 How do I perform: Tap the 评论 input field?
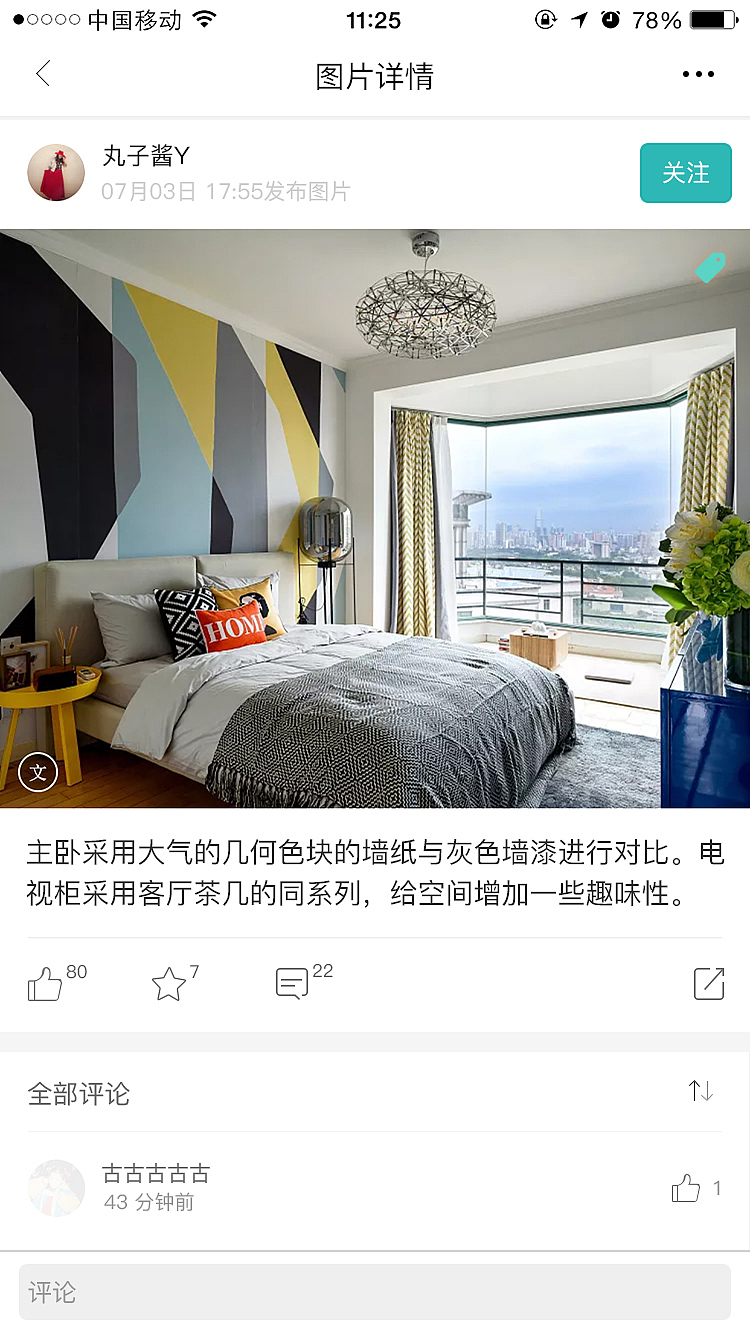click(x=375, y=1292)
